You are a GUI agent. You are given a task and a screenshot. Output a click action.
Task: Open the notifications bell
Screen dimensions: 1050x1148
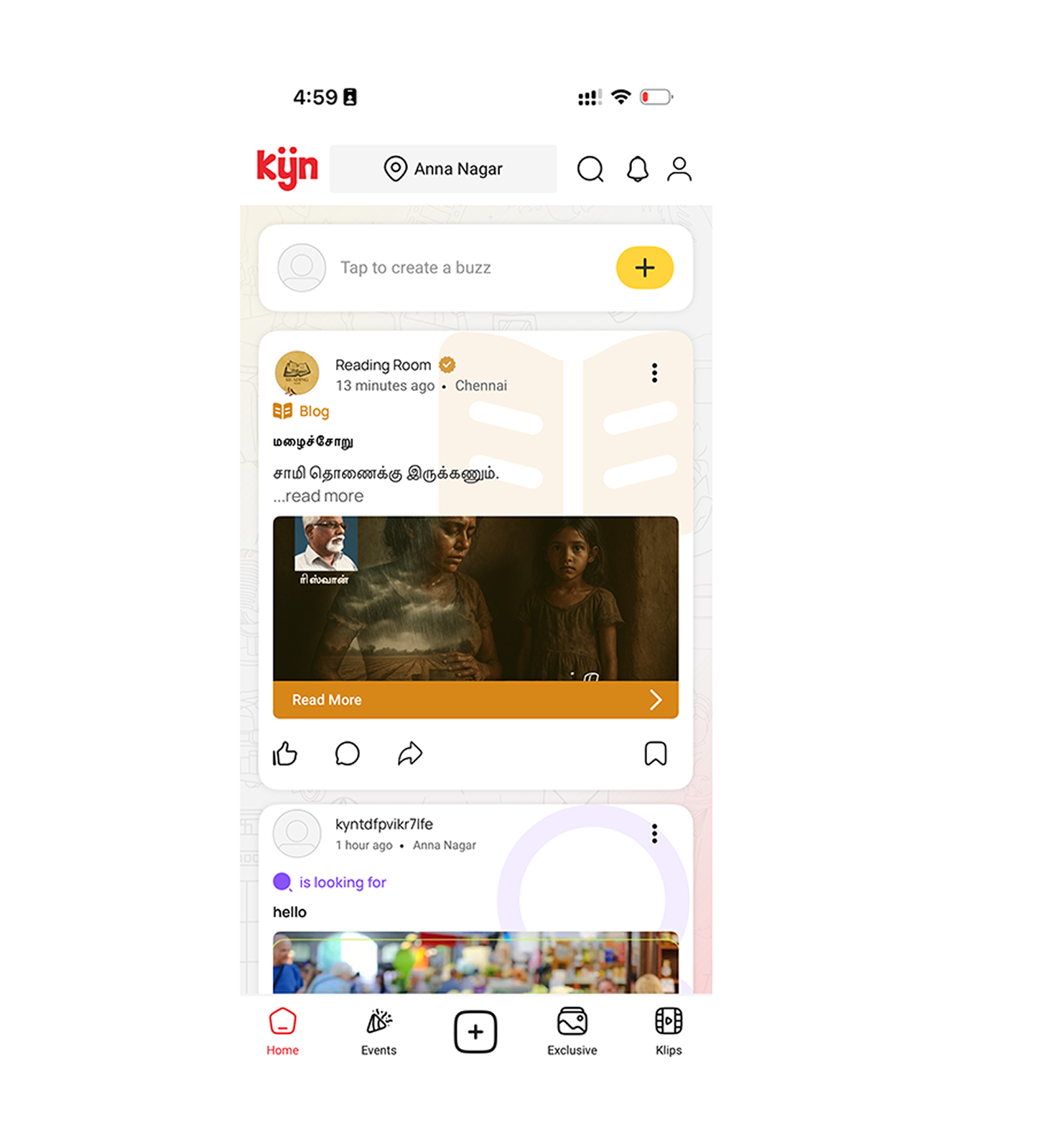click(x=637, y=170)
